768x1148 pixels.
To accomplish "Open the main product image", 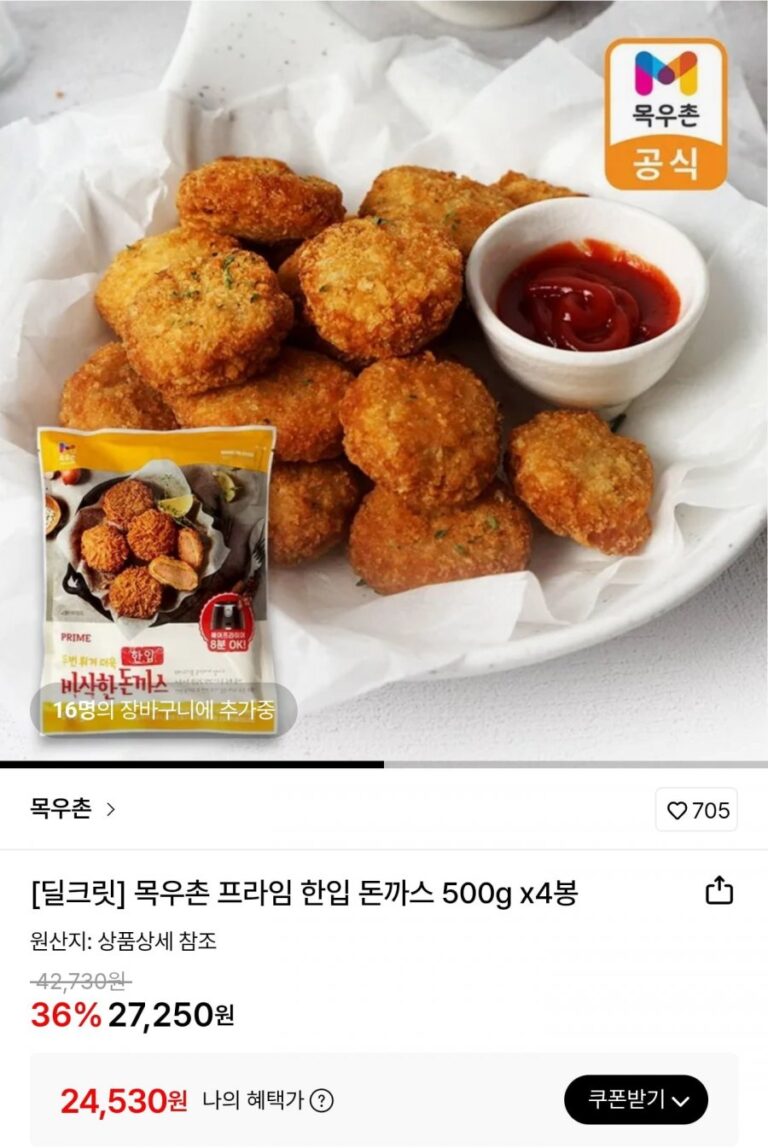I will click(x=384, y=380).
